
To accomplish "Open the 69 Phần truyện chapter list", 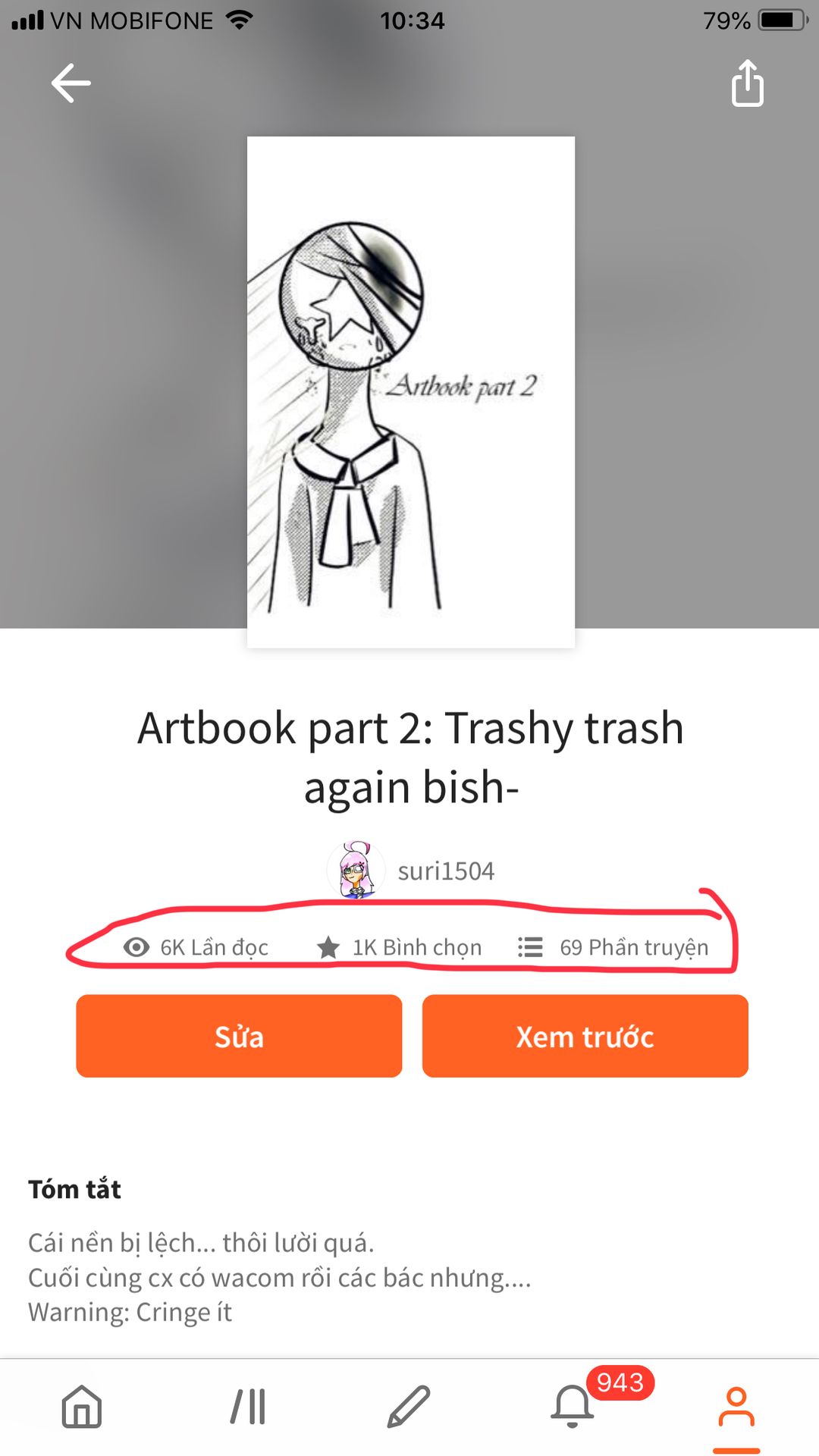I will pyautogui.click(x=614, y=947).
